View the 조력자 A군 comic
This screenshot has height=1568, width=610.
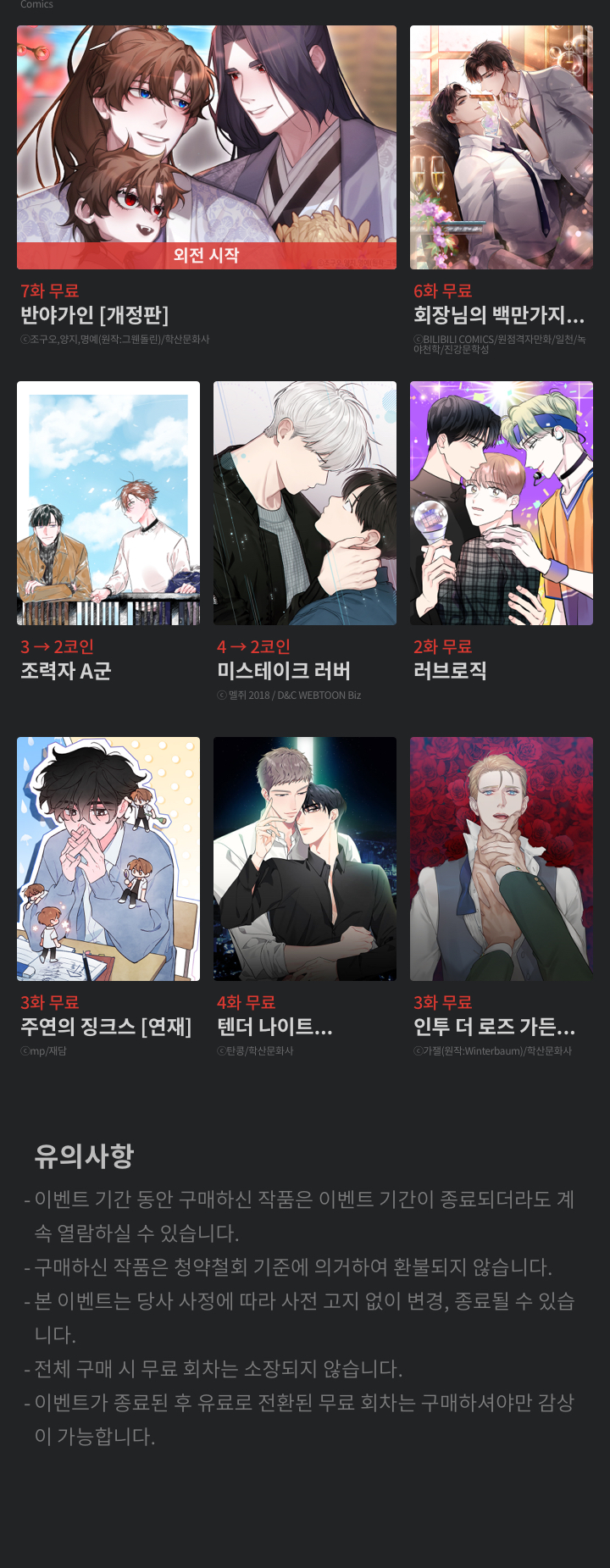(x=108, y=503)
